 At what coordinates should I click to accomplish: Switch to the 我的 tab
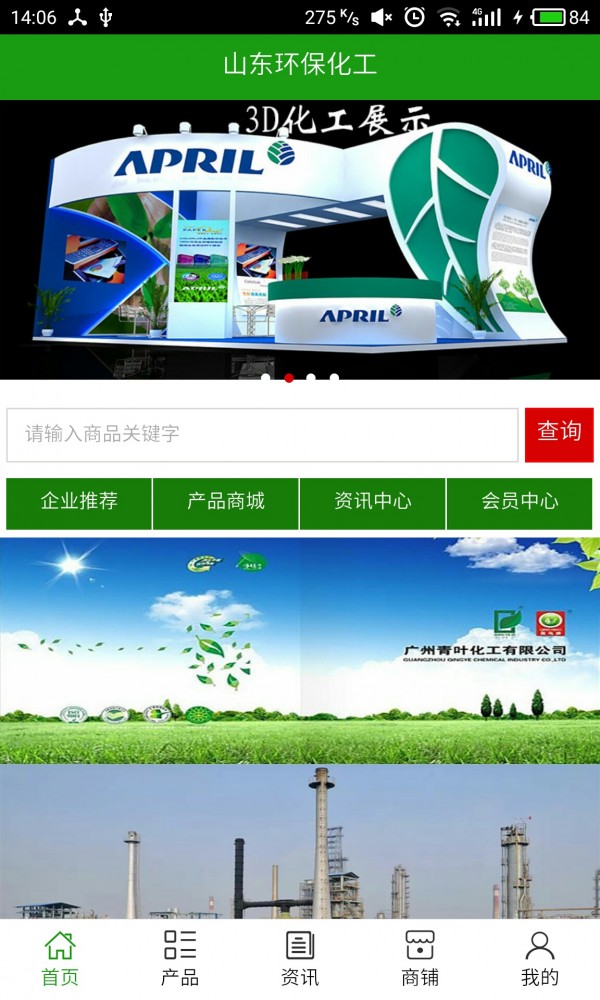click(539, 959)
